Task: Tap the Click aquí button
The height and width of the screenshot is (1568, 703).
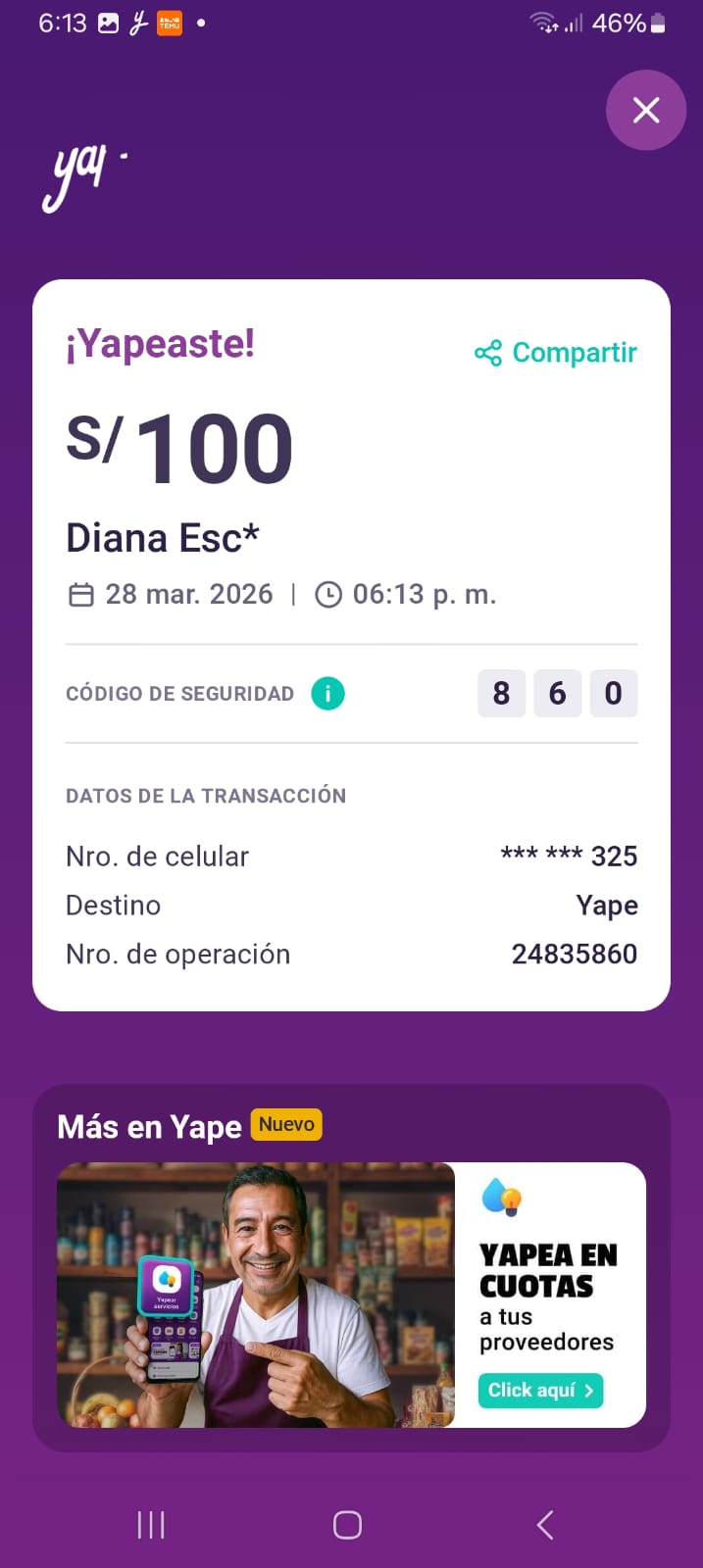Action: (540, 1391)
